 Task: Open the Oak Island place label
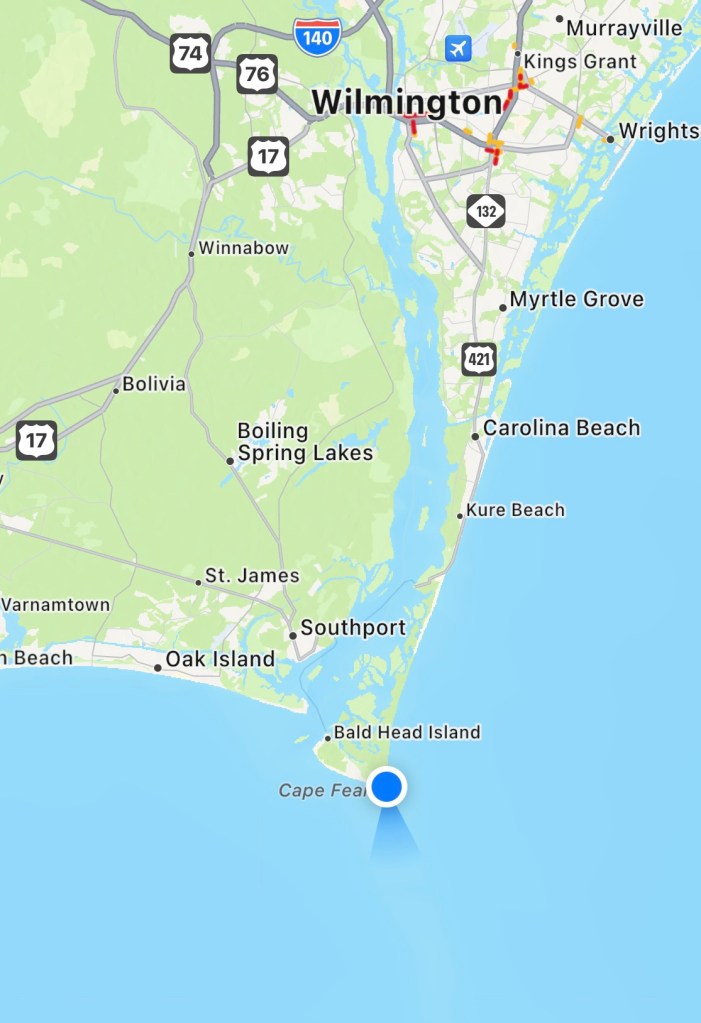(x=219, y=659)
